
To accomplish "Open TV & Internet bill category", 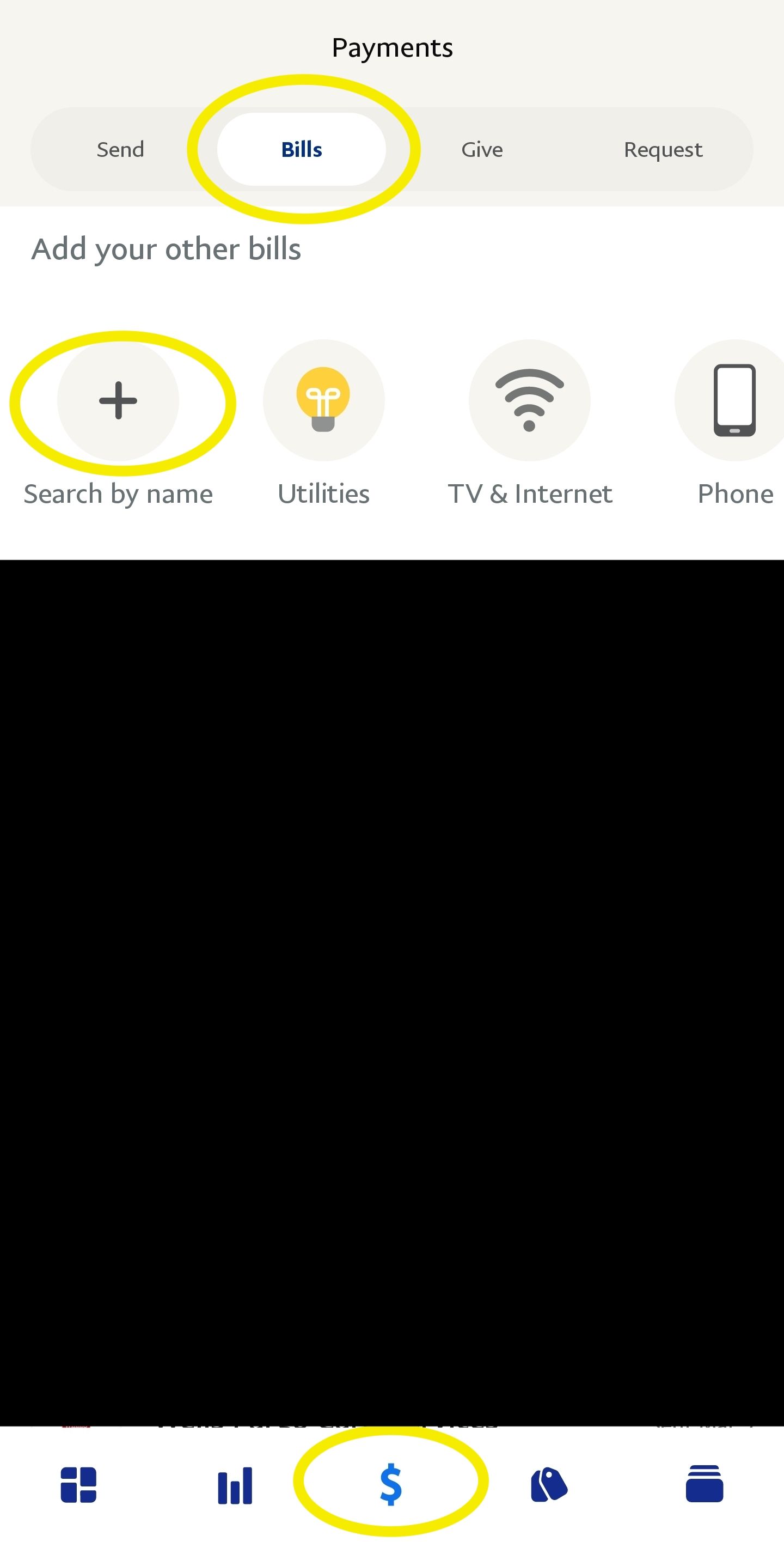I will 530,400.
